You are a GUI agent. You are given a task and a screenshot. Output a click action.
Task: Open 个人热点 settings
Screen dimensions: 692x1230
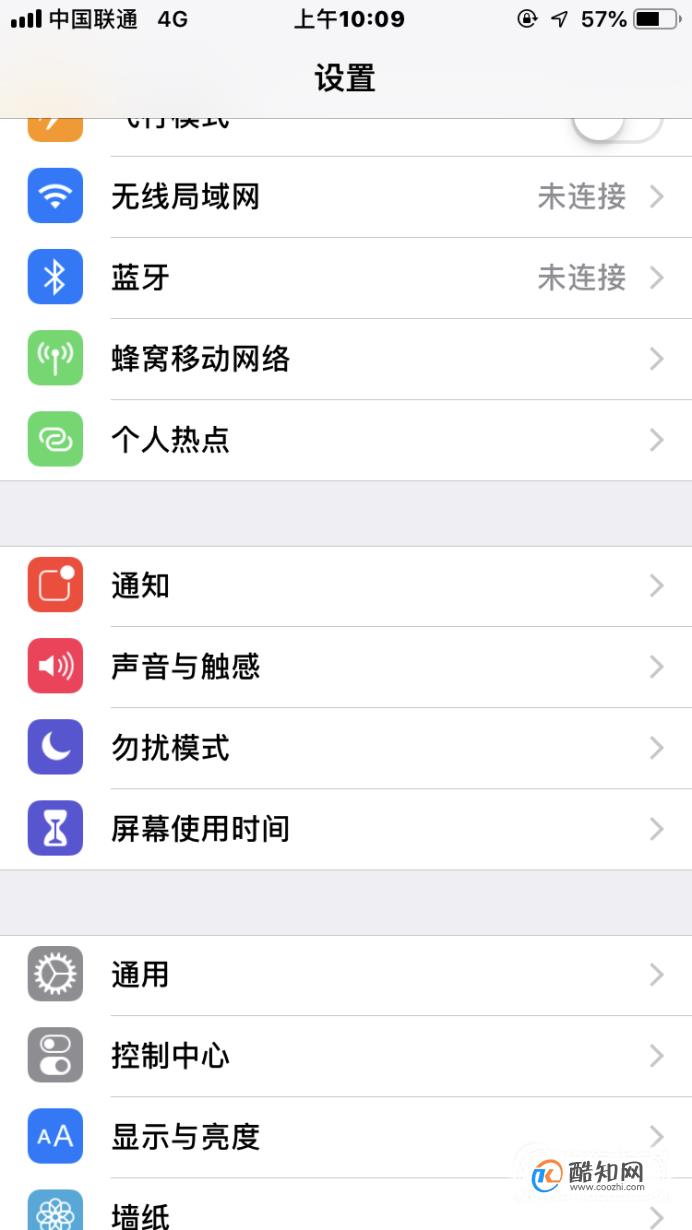[346, 440]
